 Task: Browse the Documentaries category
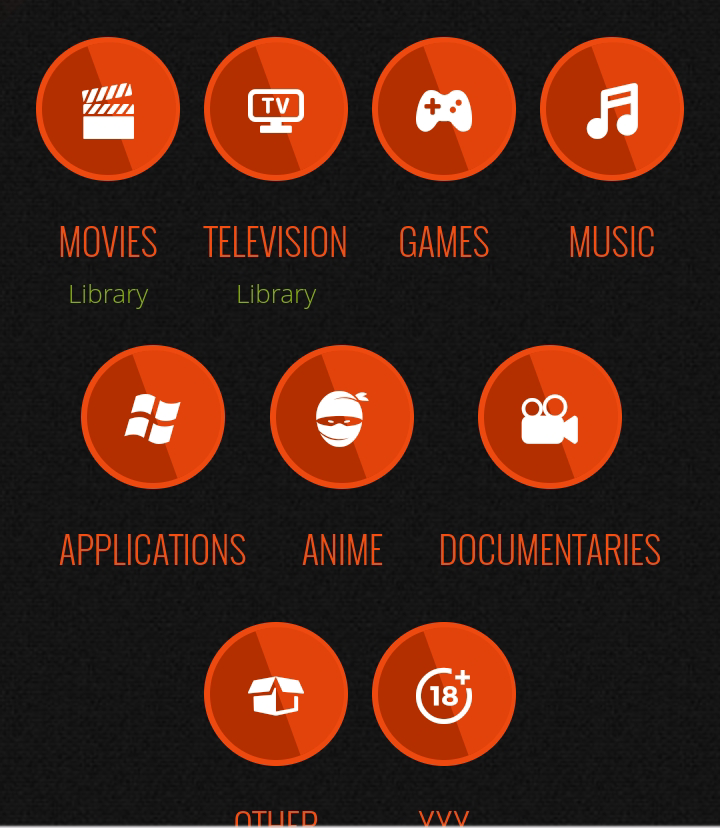pyautogui.click(x=550, y=417)
